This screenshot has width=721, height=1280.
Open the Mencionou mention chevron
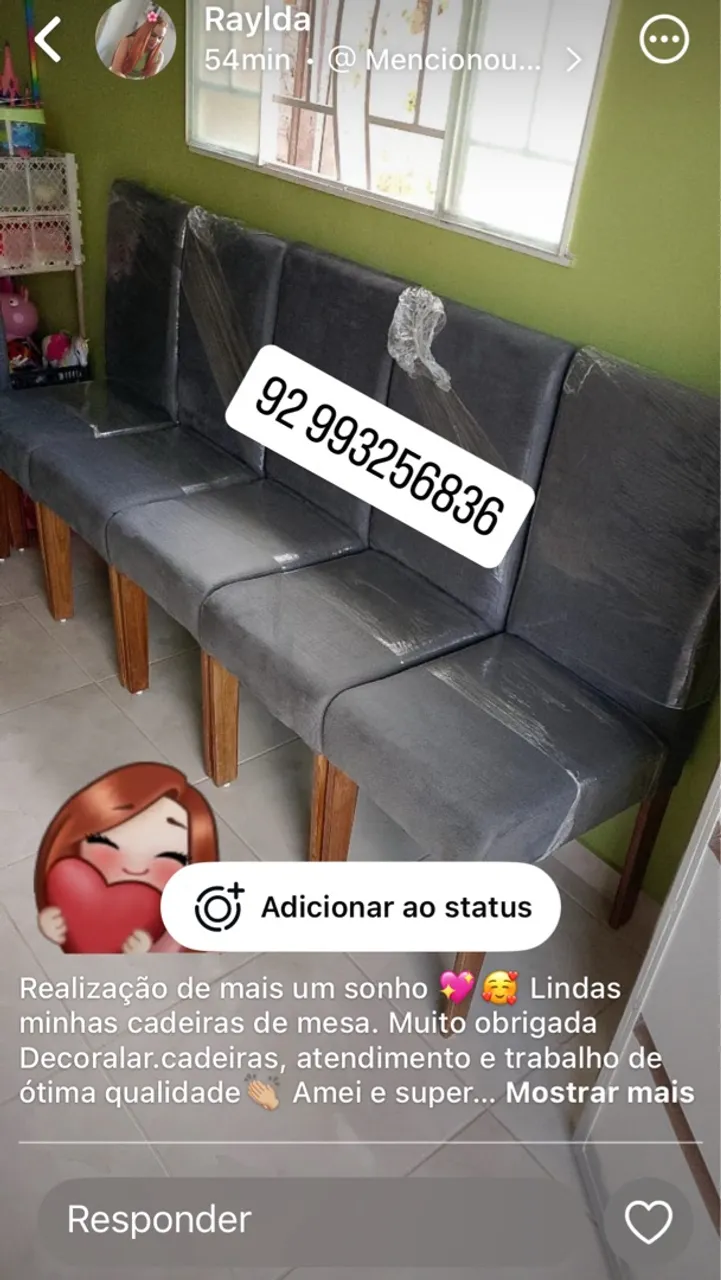coord(574,60)
